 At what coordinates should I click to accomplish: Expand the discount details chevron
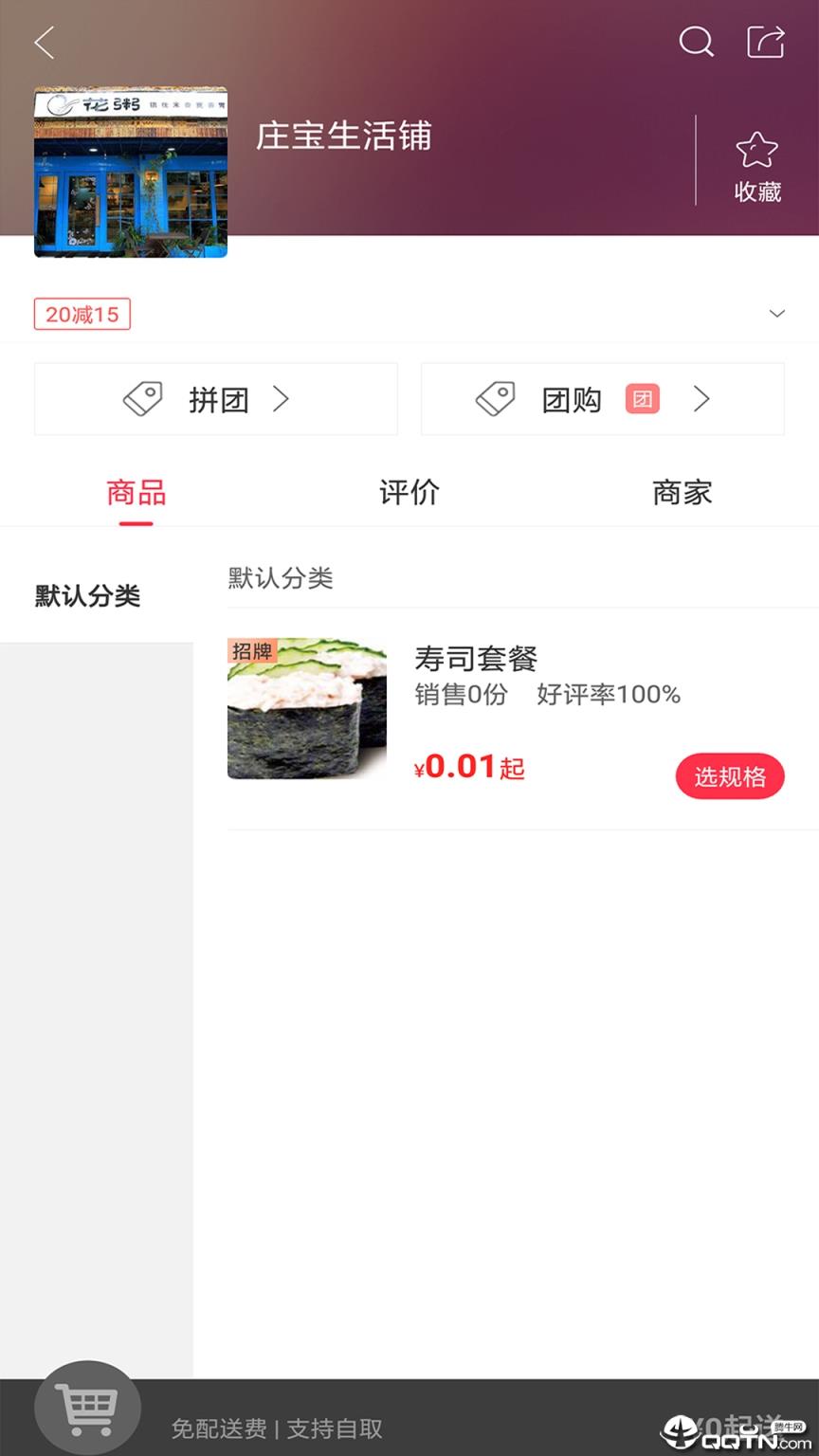pos(777,313)
